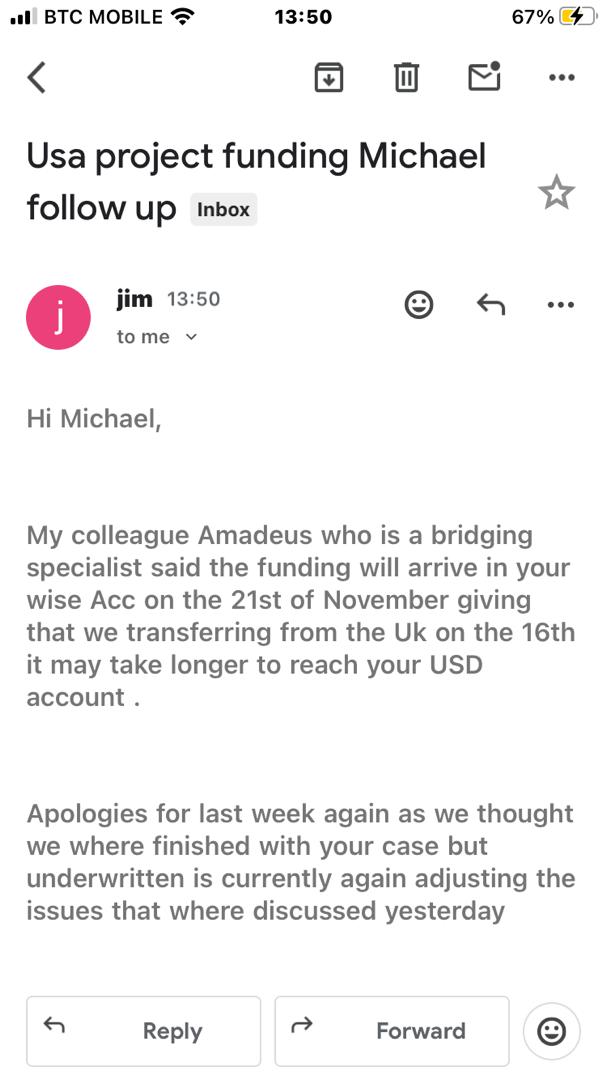Tap the Reply button at bottom
The width and height of the screenshot is (607, 1080).
coord(143,1031)
